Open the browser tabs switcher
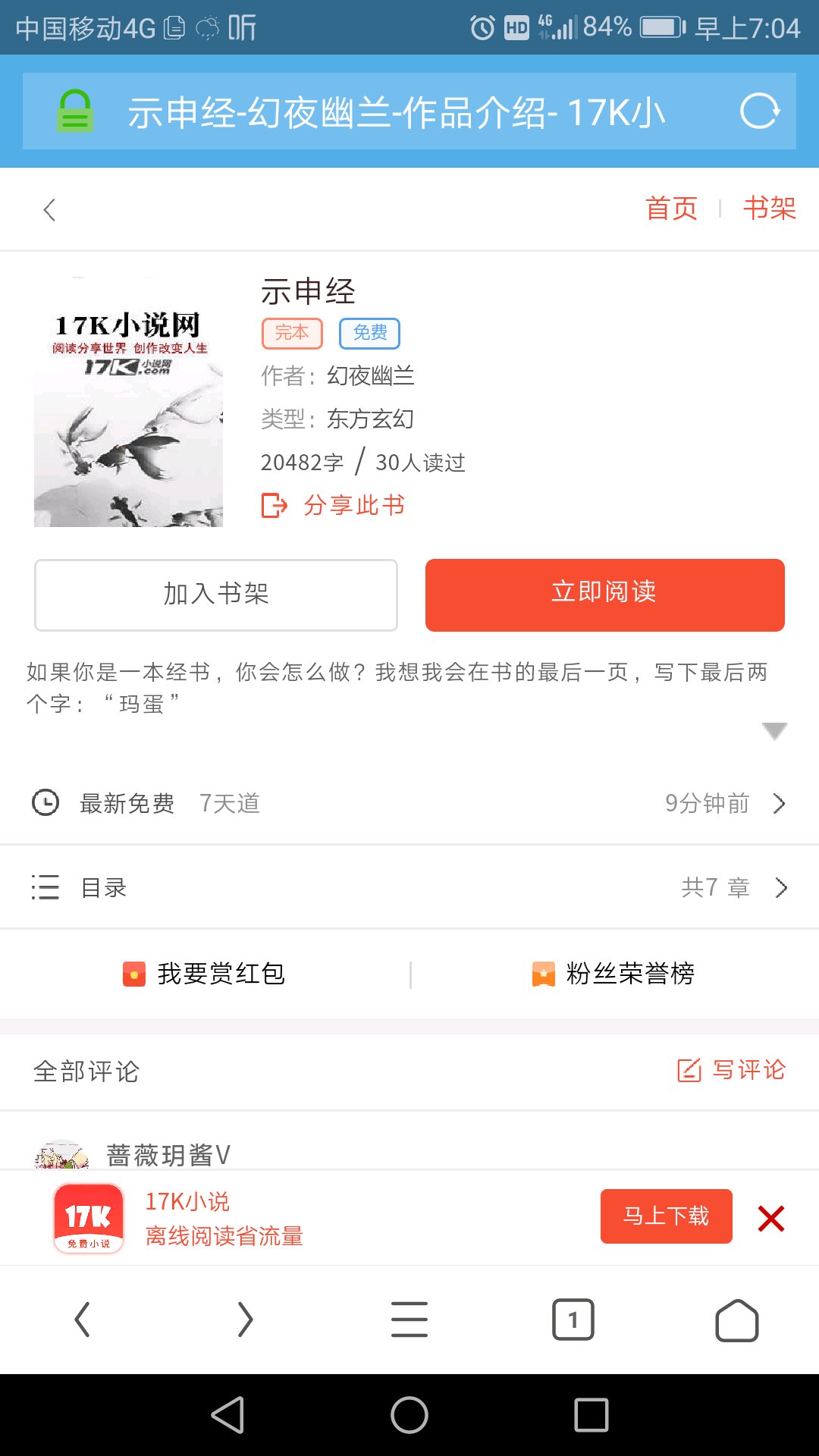The width and height of the screenshot is (819, 1456). [573, 1319]
